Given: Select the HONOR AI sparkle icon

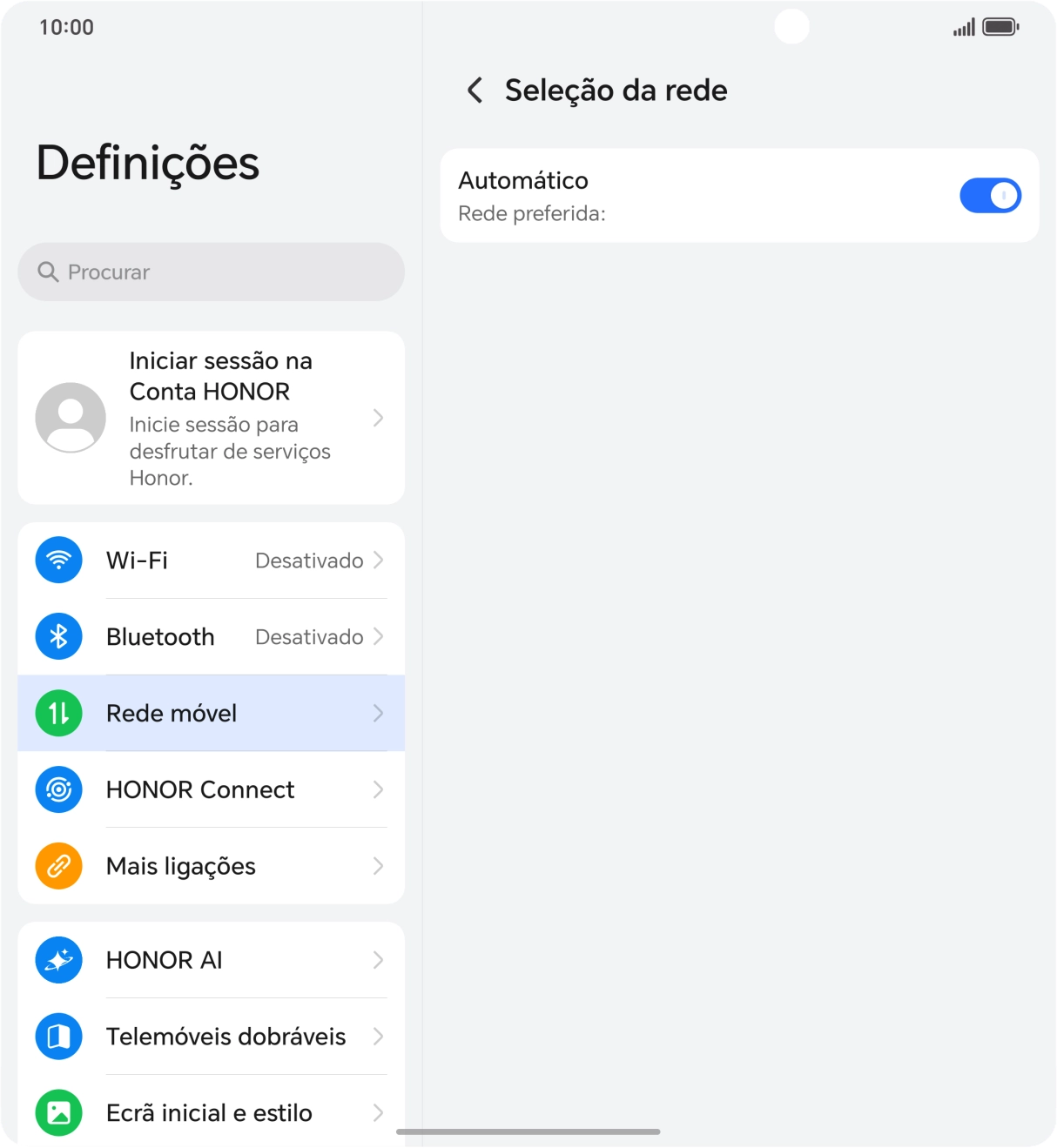Looking at the screenshot, I should tap(57, 960).
